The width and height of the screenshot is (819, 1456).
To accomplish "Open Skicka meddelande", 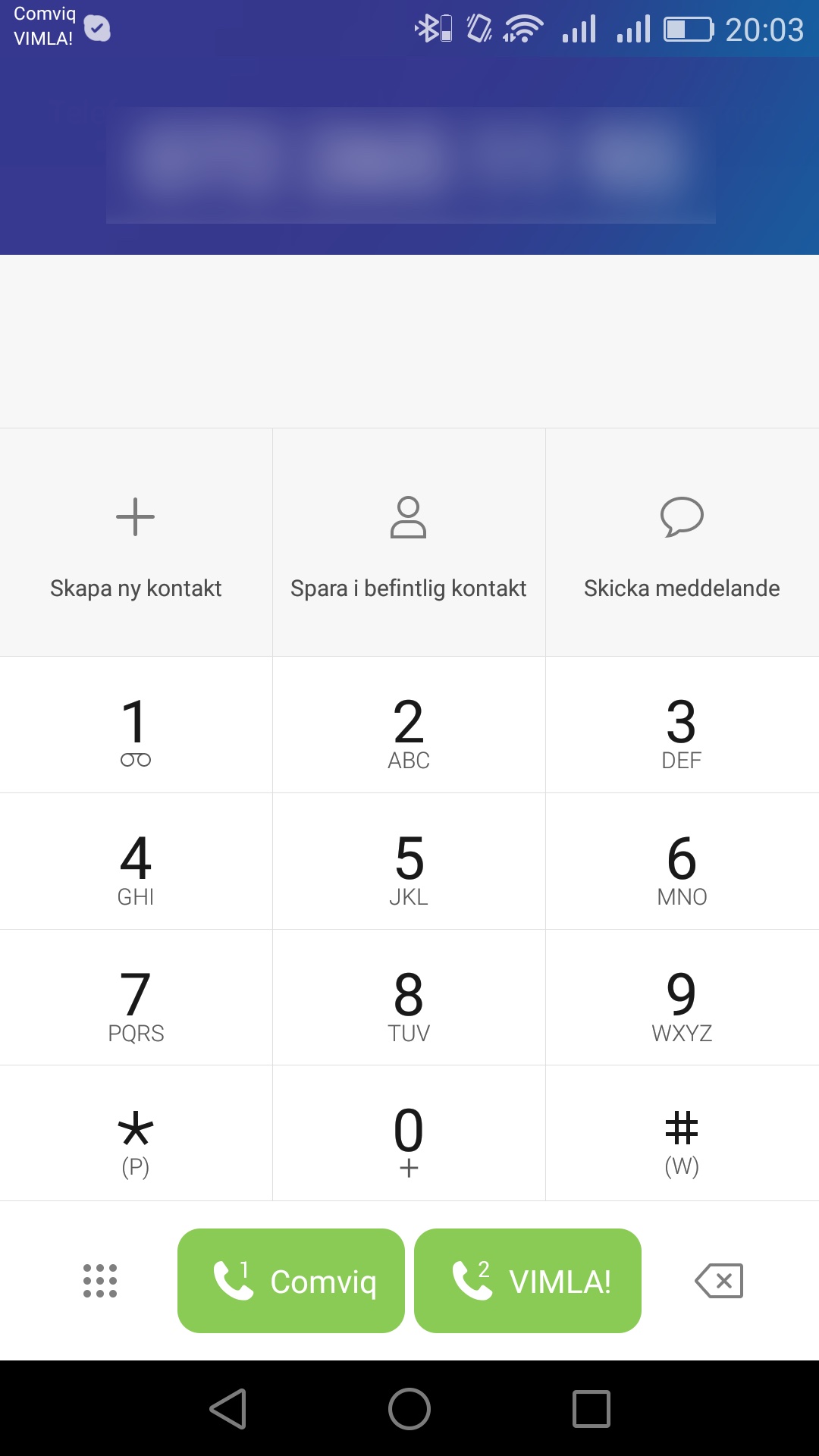I will tap(682, 543).
